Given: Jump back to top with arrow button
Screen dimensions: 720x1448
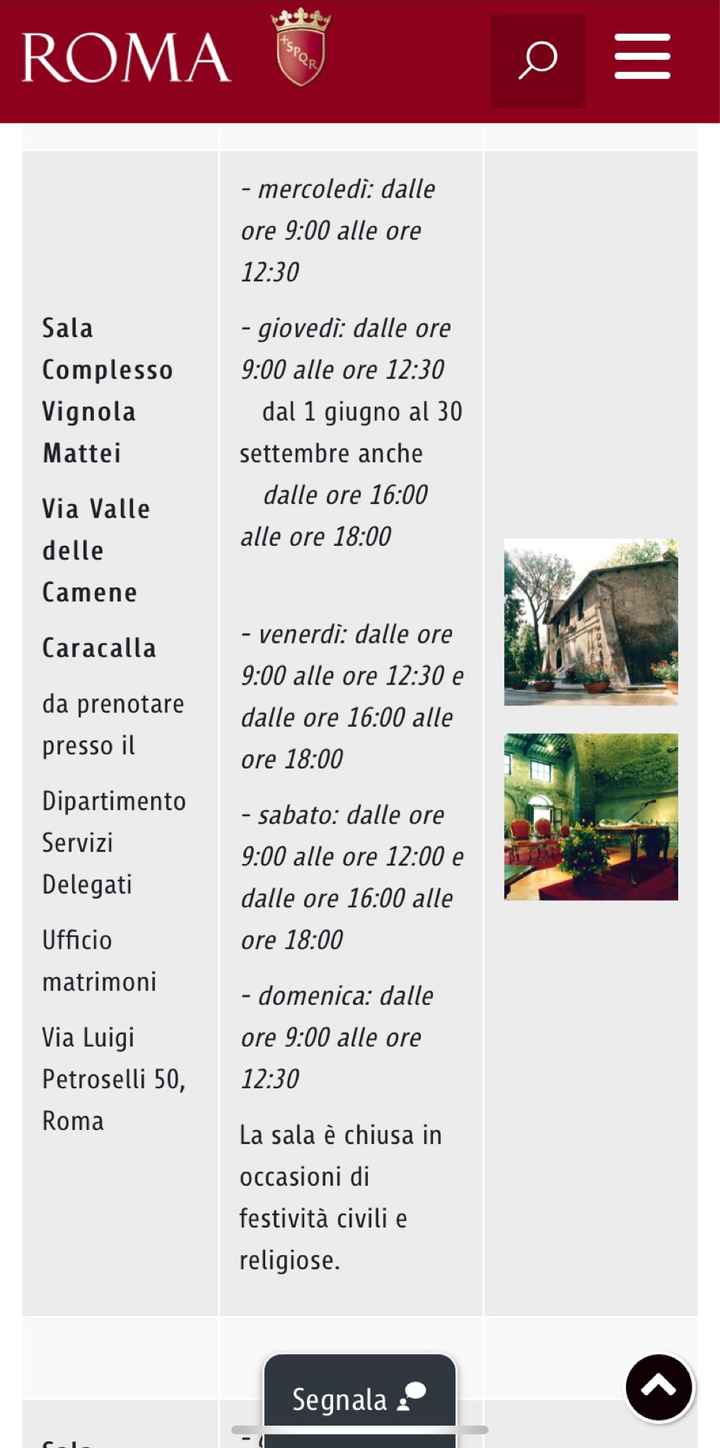Looking at the screenshot, I should [x=659, y=1387].
